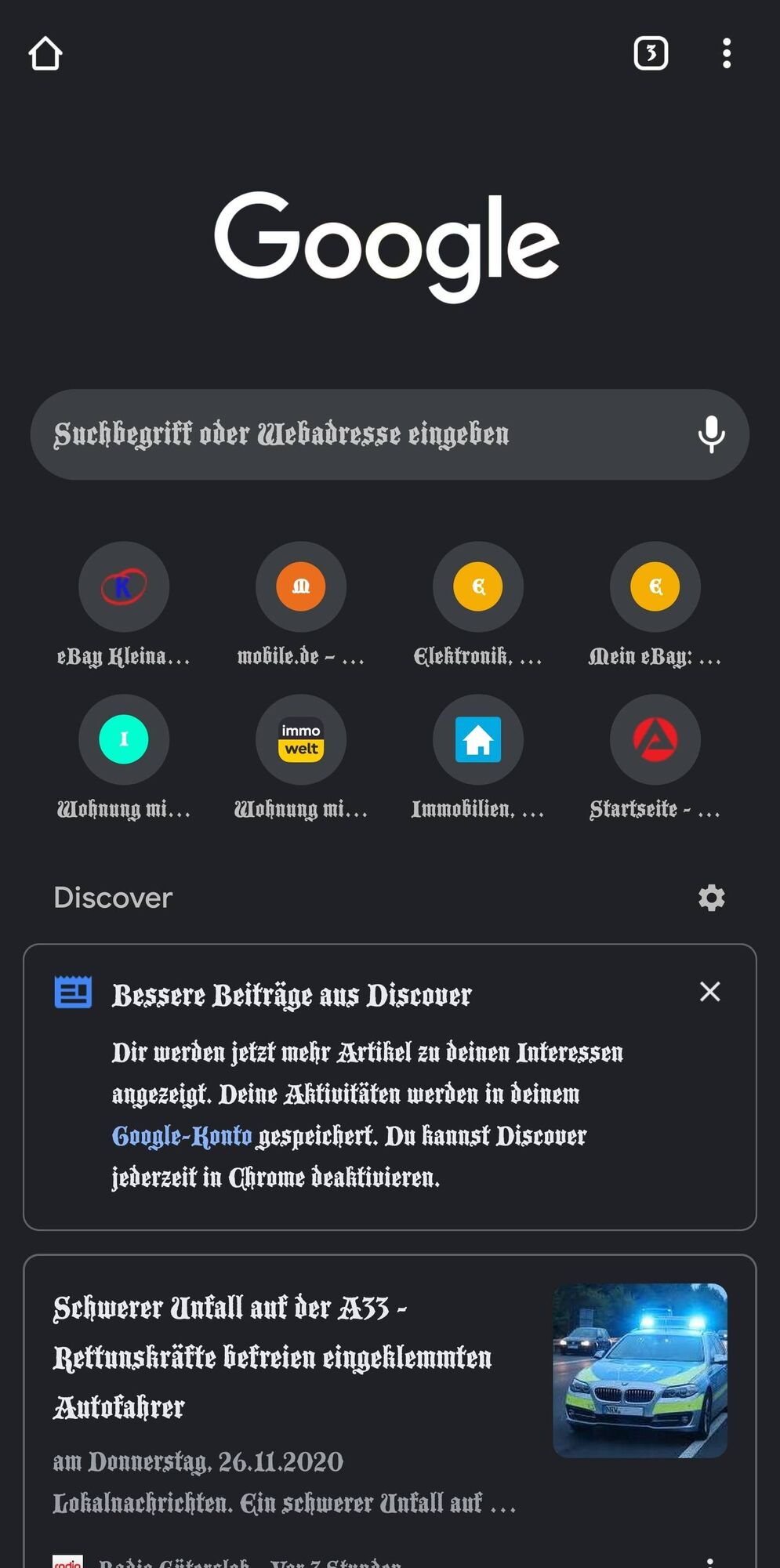780x1568 pixels.
Task: Open the mobile.de shortcut
Action: tap(301, 587)
